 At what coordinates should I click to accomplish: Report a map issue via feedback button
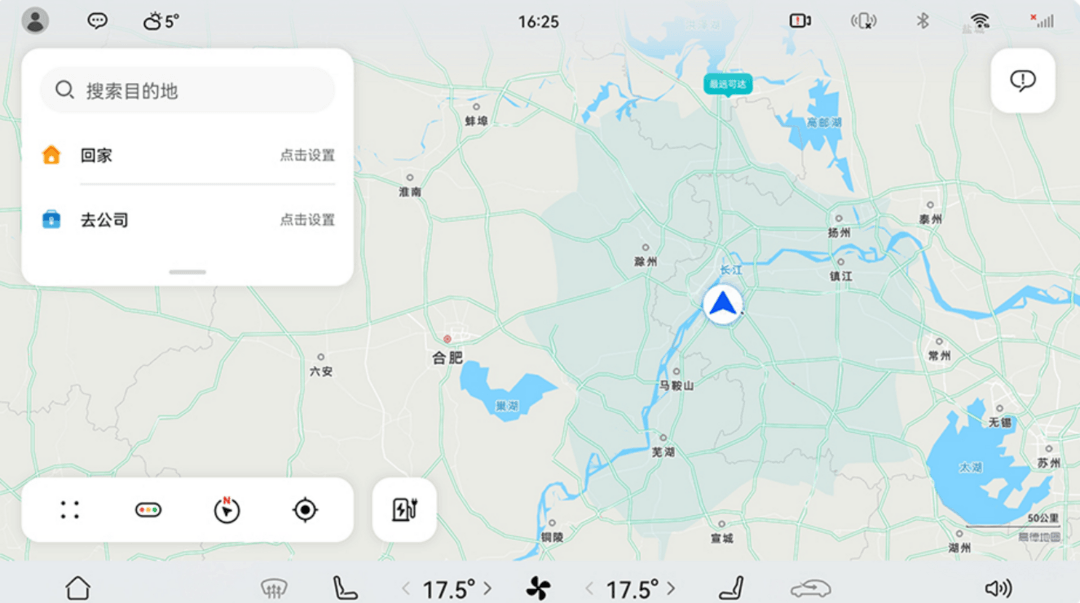(1022, 81)
